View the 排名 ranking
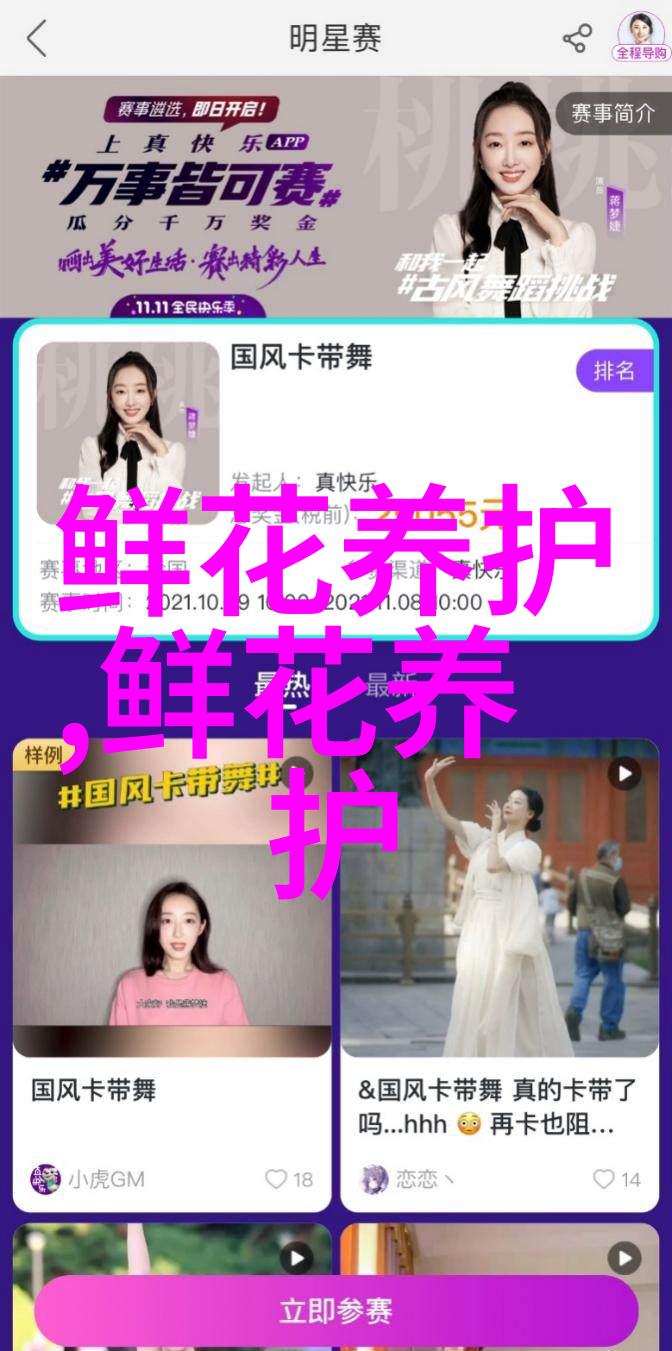 613,371
